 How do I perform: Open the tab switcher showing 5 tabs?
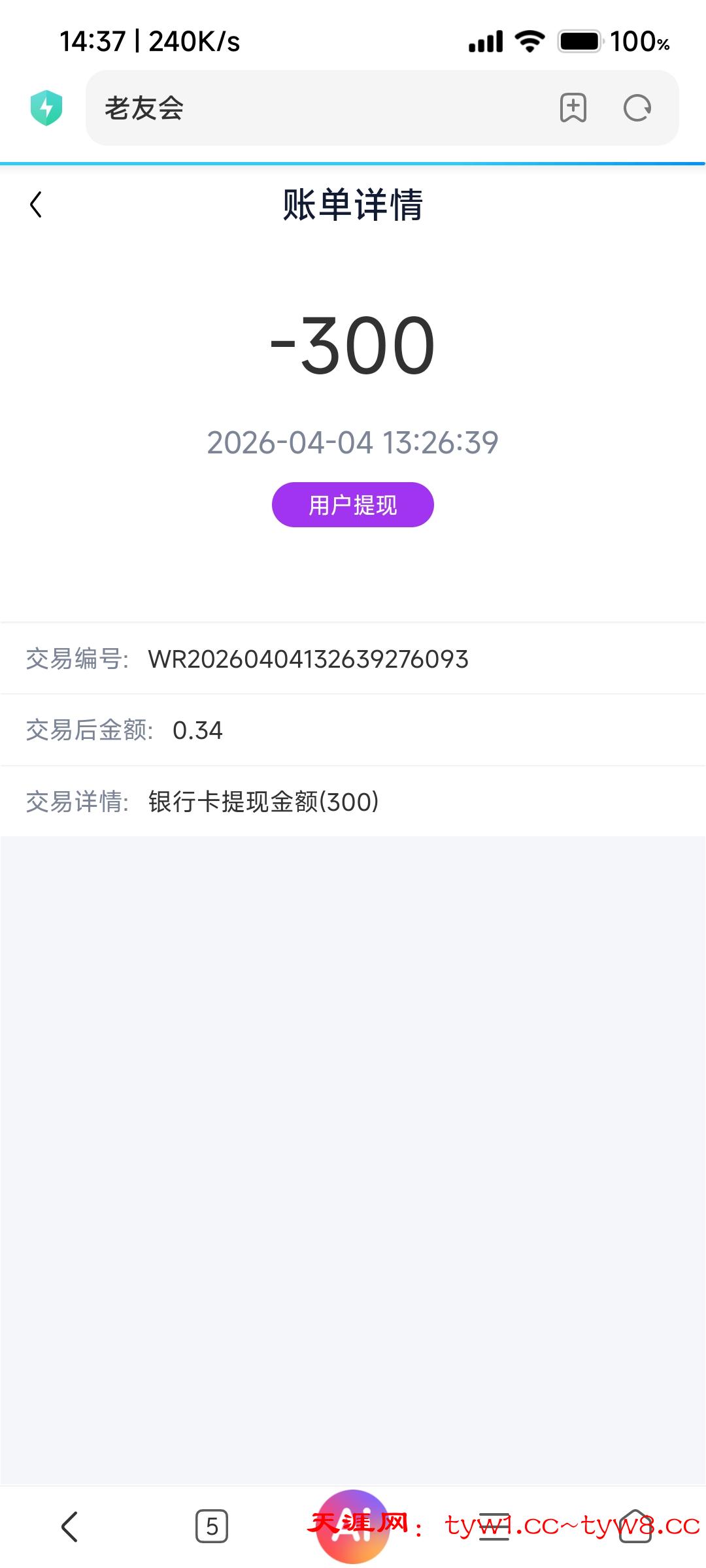(x=212, y=1526)
